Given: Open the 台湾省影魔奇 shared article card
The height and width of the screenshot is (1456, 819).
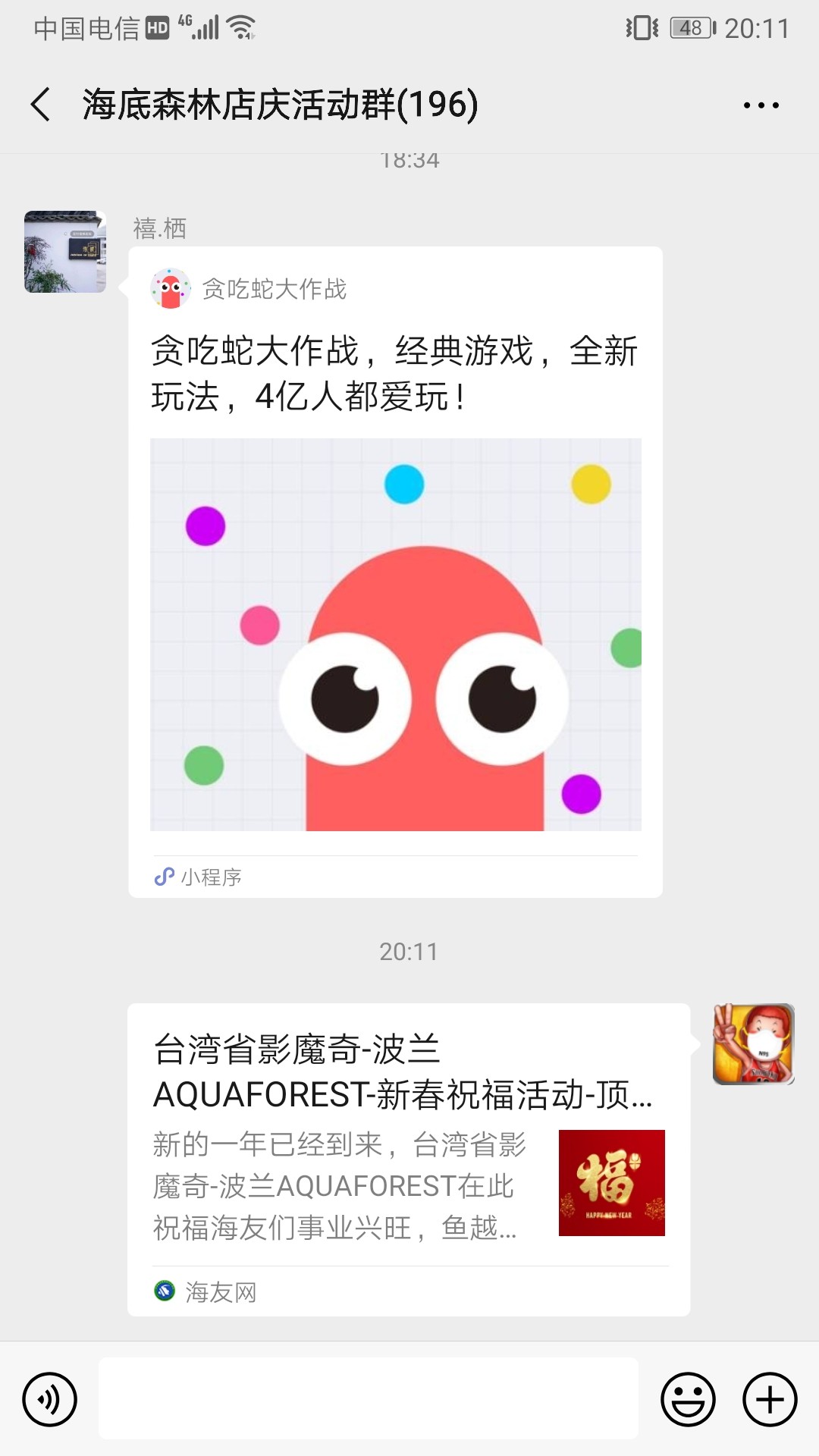Looking at the screenshot, I should tap(408, 1159).
